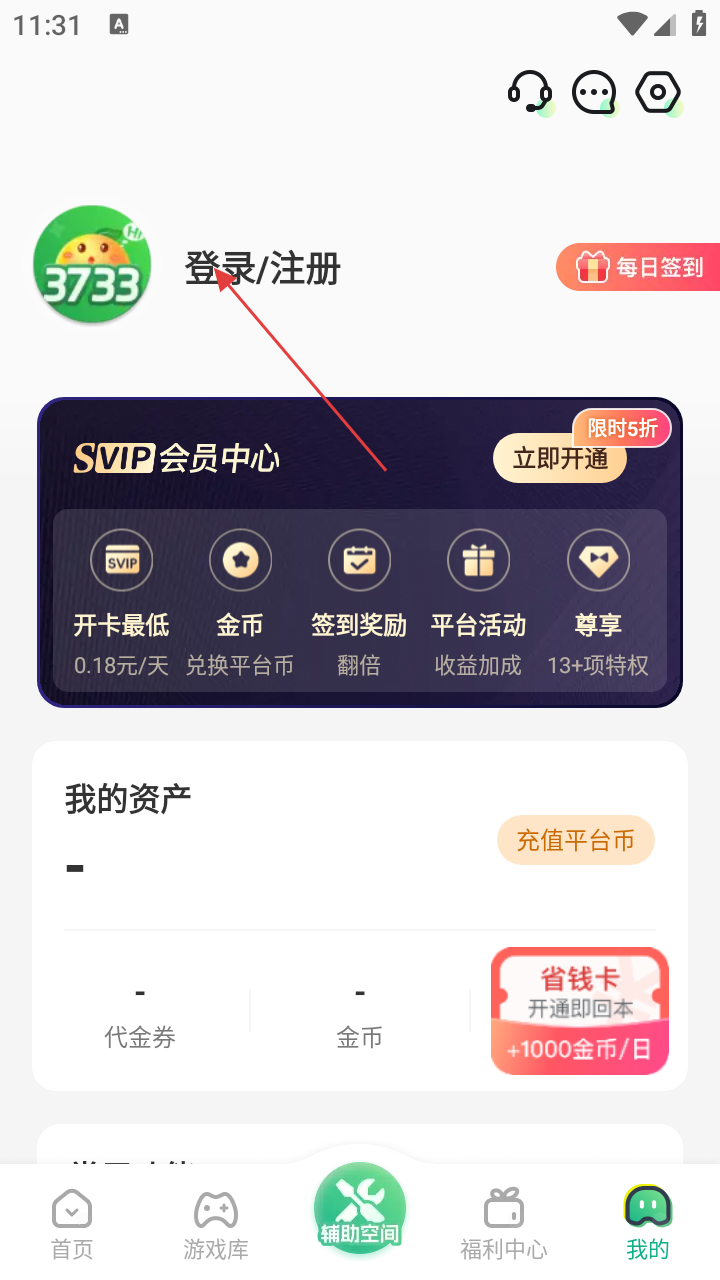View 代金券 vouchers

(140, 1014)
